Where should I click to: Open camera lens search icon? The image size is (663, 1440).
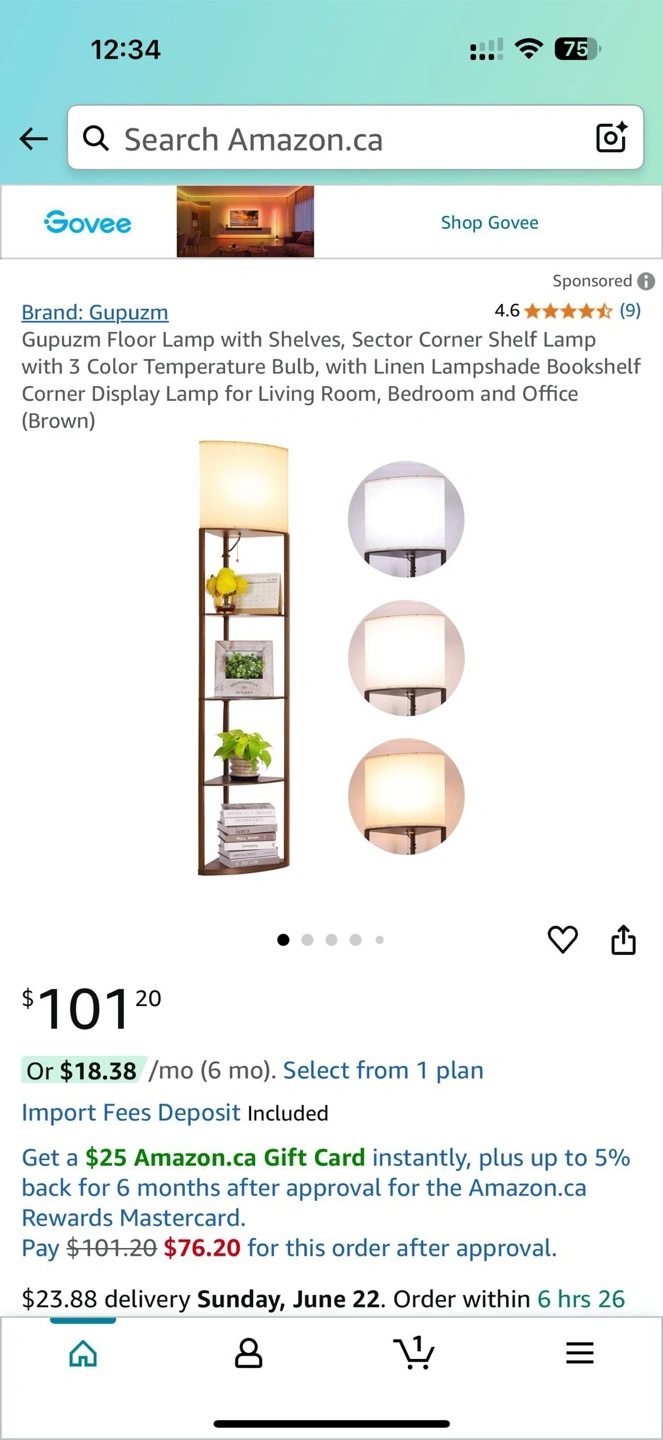point(610,138)
